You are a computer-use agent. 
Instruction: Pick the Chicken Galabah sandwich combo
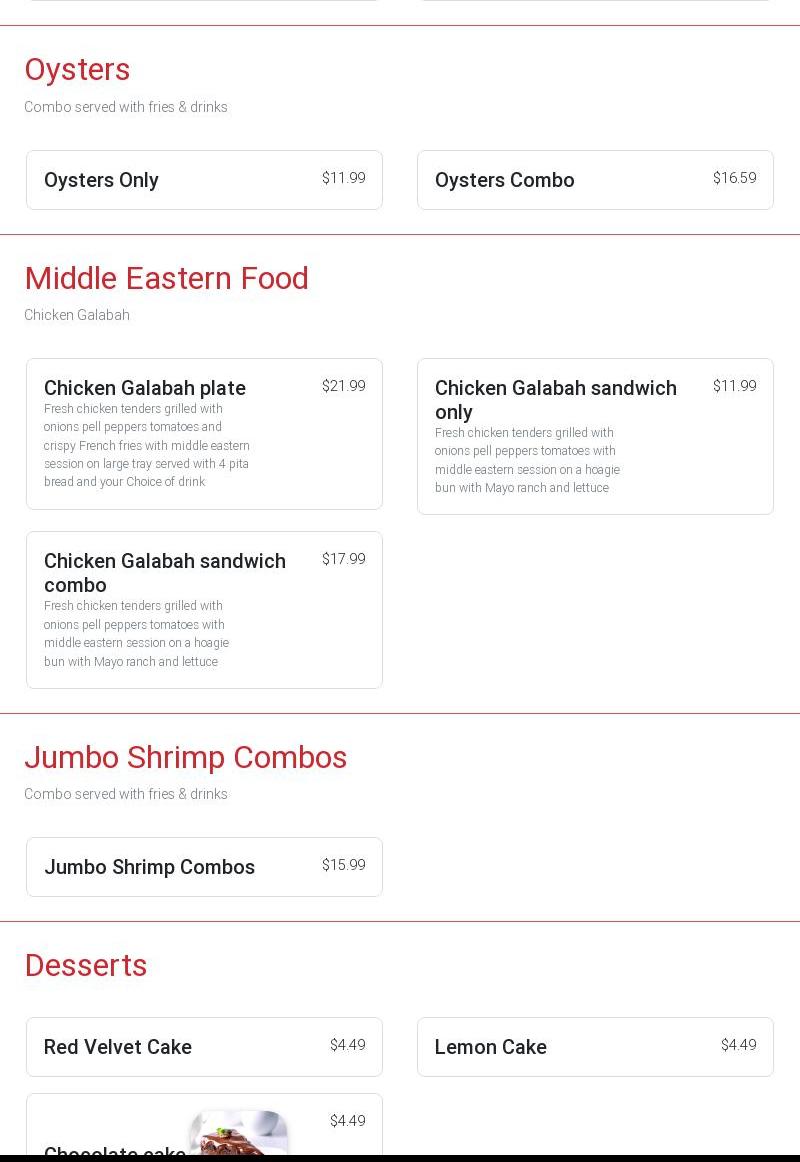pyautogui.click(x=204, y=610)
